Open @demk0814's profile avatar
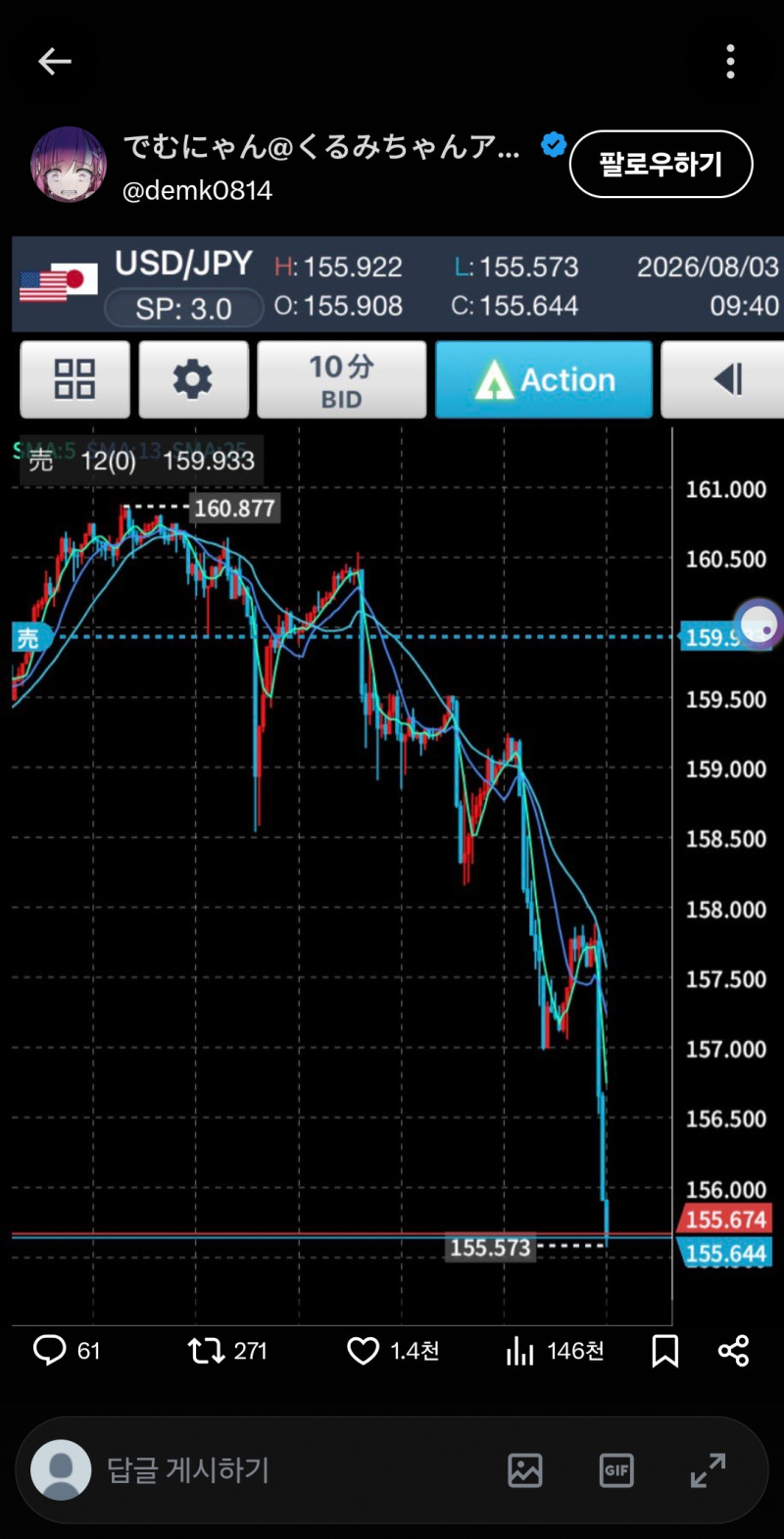The width and height of the screenshot is (784, 1539). coord(69,165)
